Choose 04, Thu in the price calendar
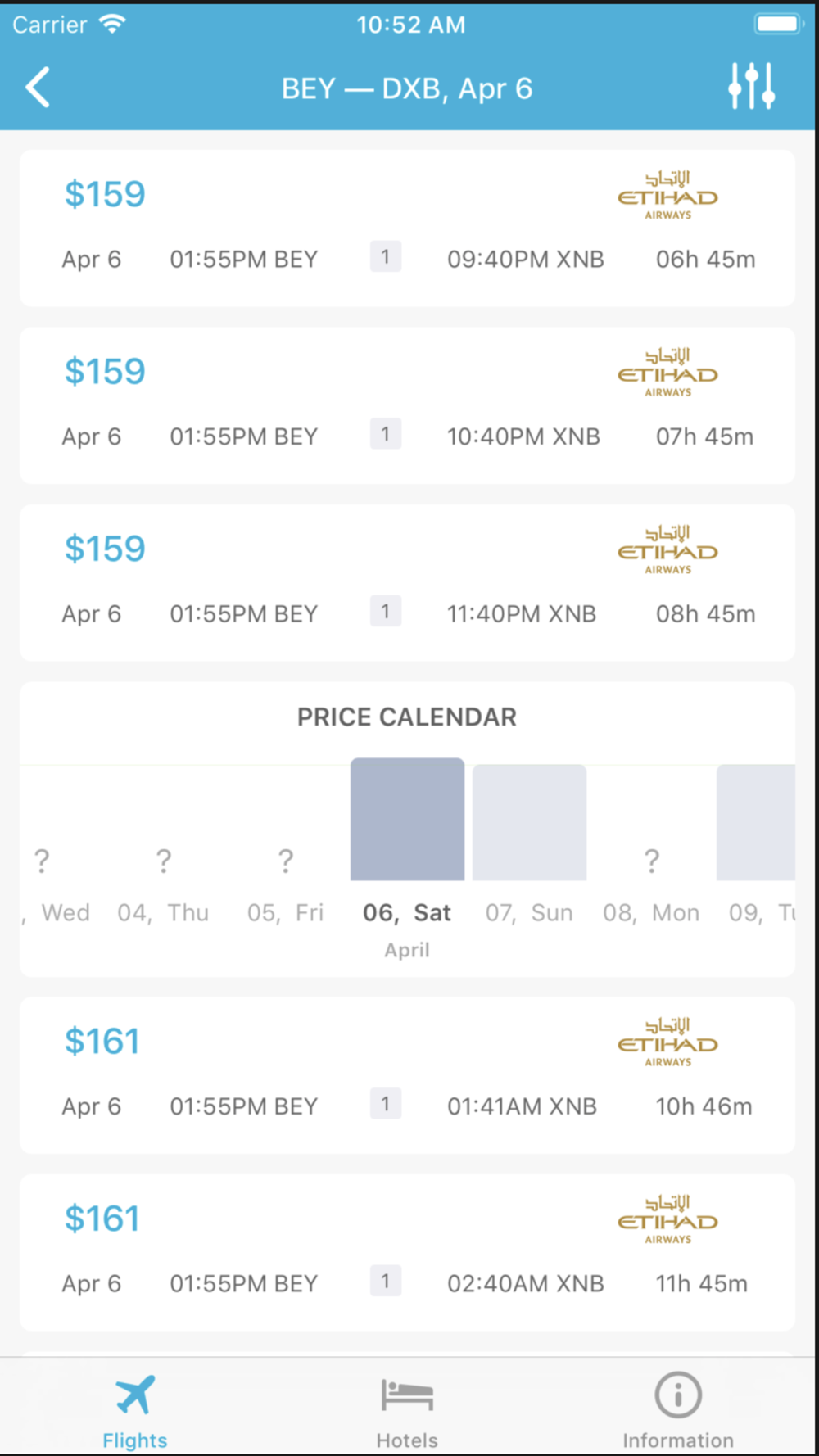Image resolution: width=819 pixels, height=1456 pixels. 163,884
